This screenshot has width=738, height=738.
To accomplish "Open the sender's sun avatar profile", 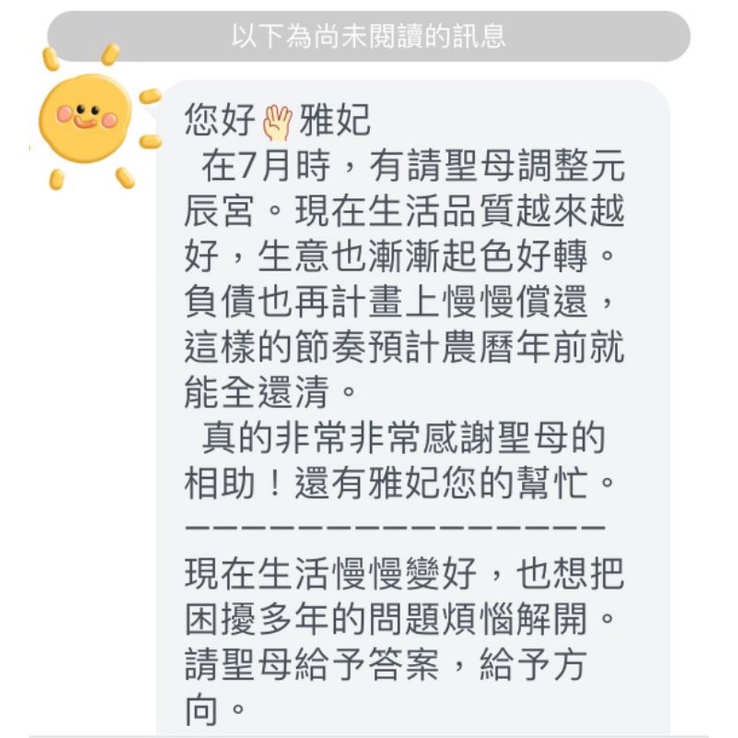I will 94,117.
